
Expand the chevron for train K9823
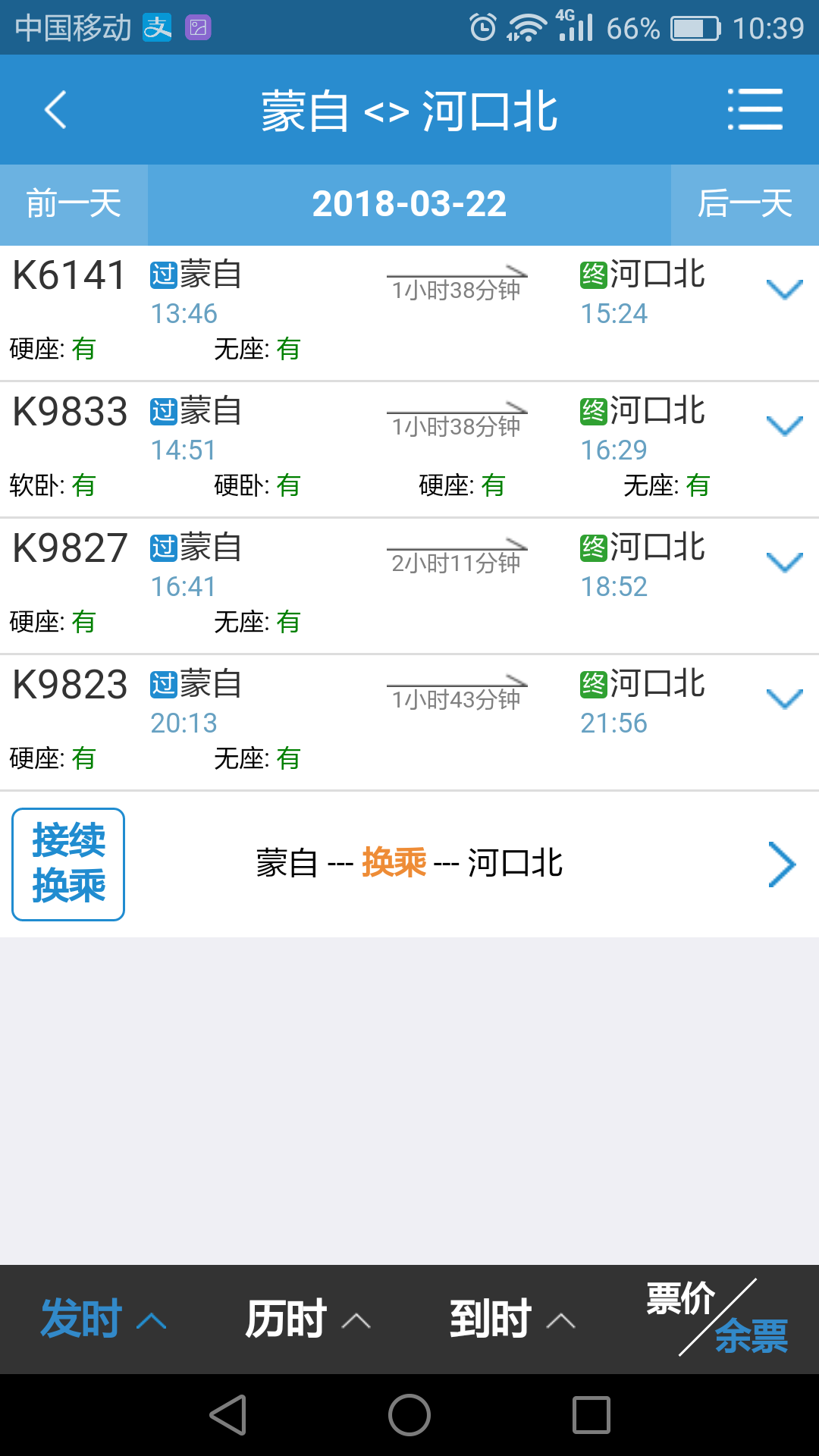pos(785,698)
